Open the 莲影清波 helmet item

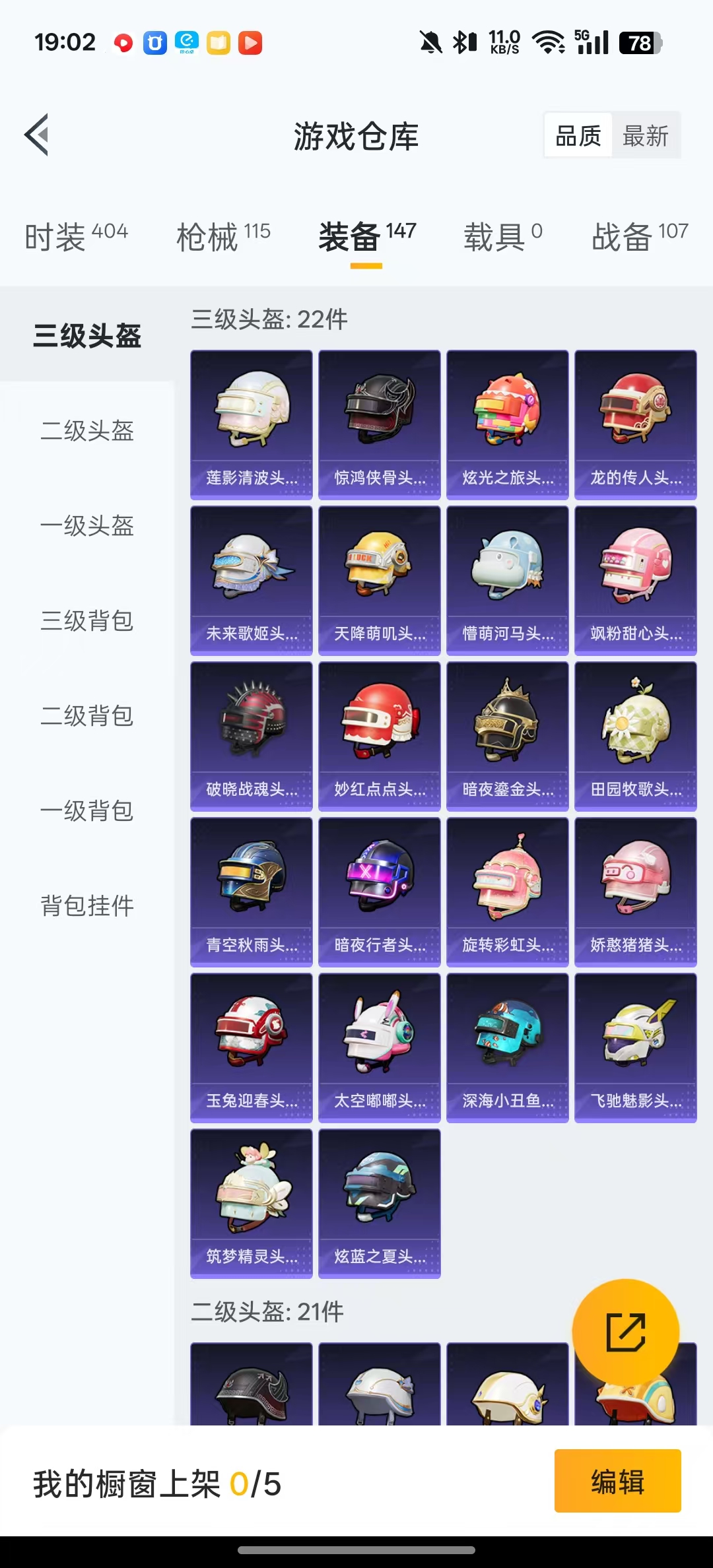252,424
